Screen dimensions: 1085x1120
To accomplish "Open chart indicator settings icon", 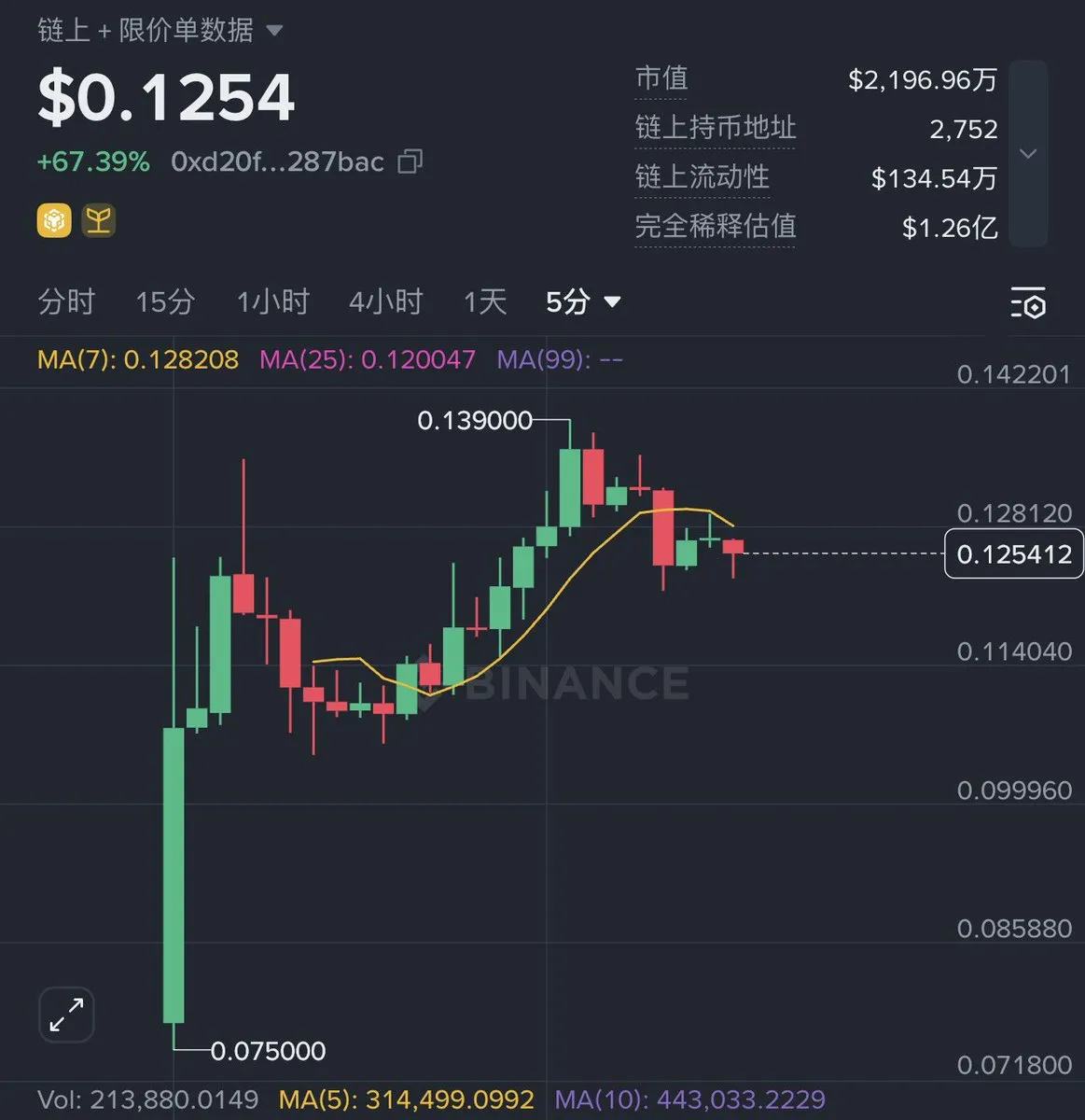I will 1028,303.
